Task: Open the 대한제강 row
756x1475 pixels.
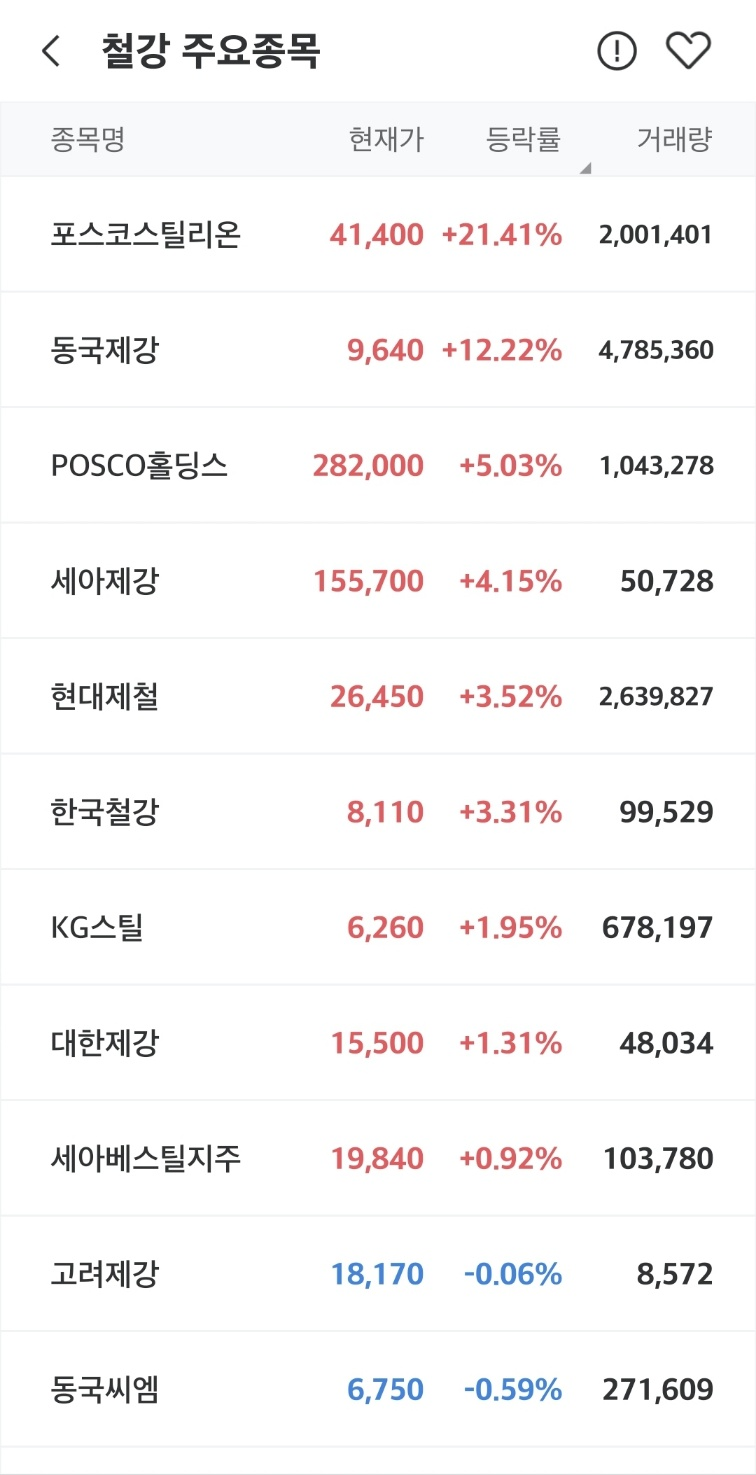Action: [378, 1043]
